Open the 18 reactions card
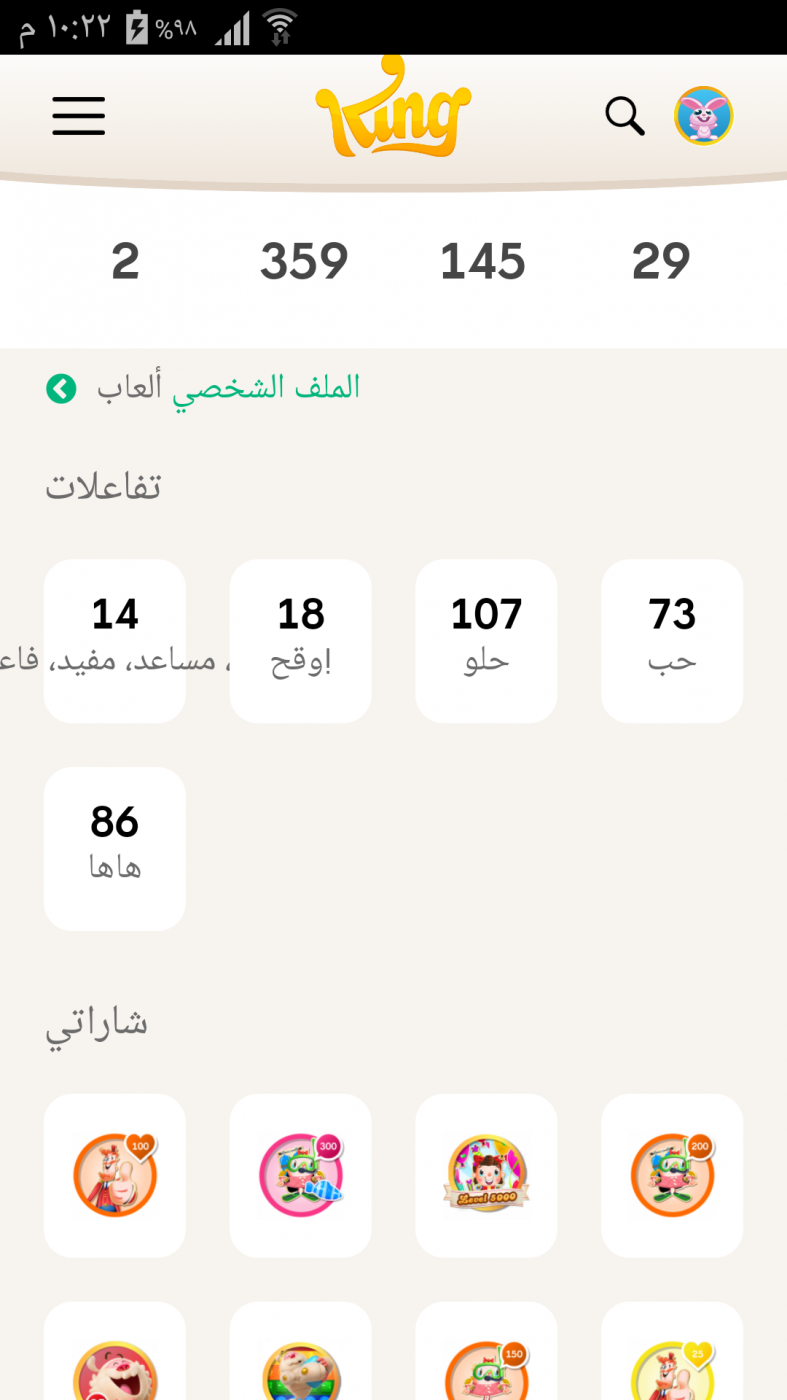 300,641
